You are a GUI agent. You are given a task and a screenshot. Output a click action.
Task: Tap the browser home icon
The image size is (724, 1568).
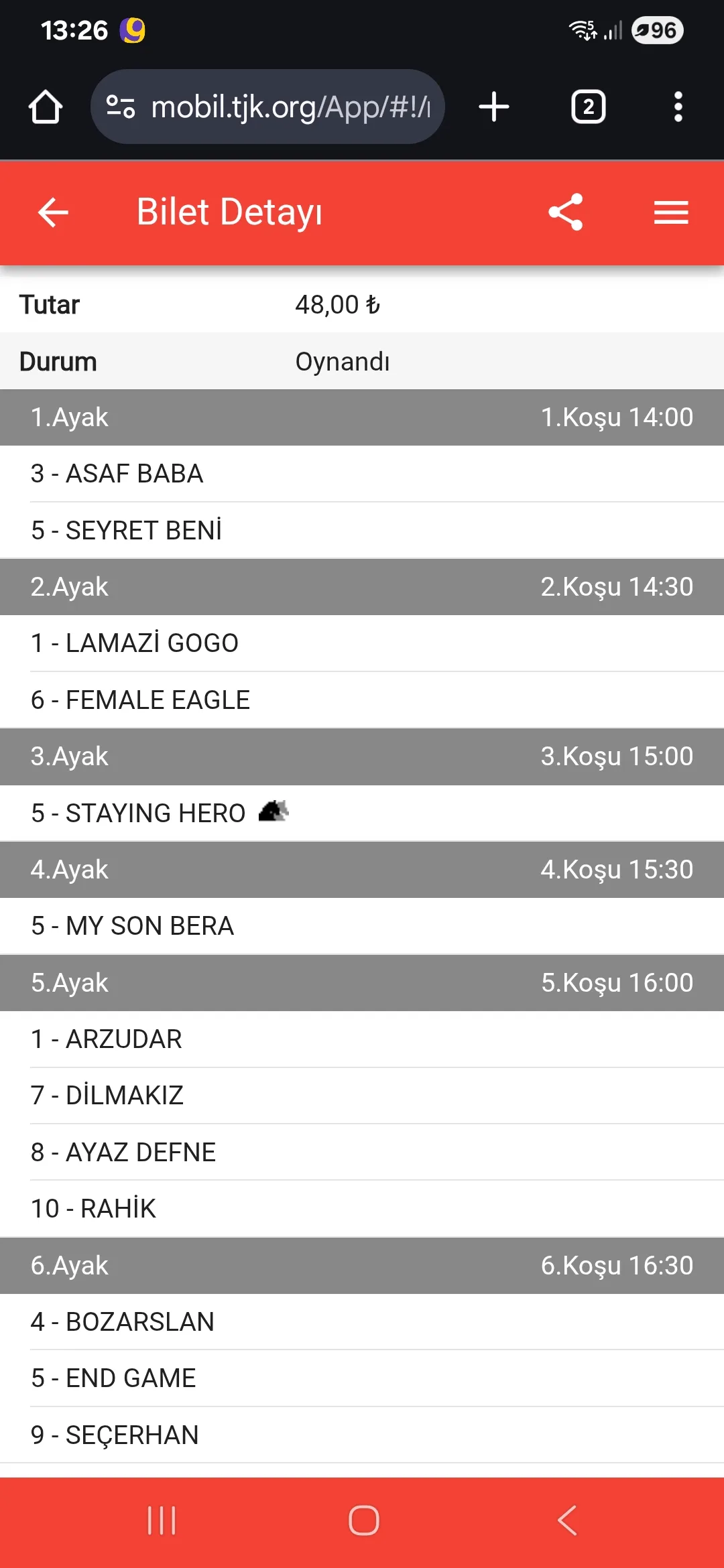[46, 107]
